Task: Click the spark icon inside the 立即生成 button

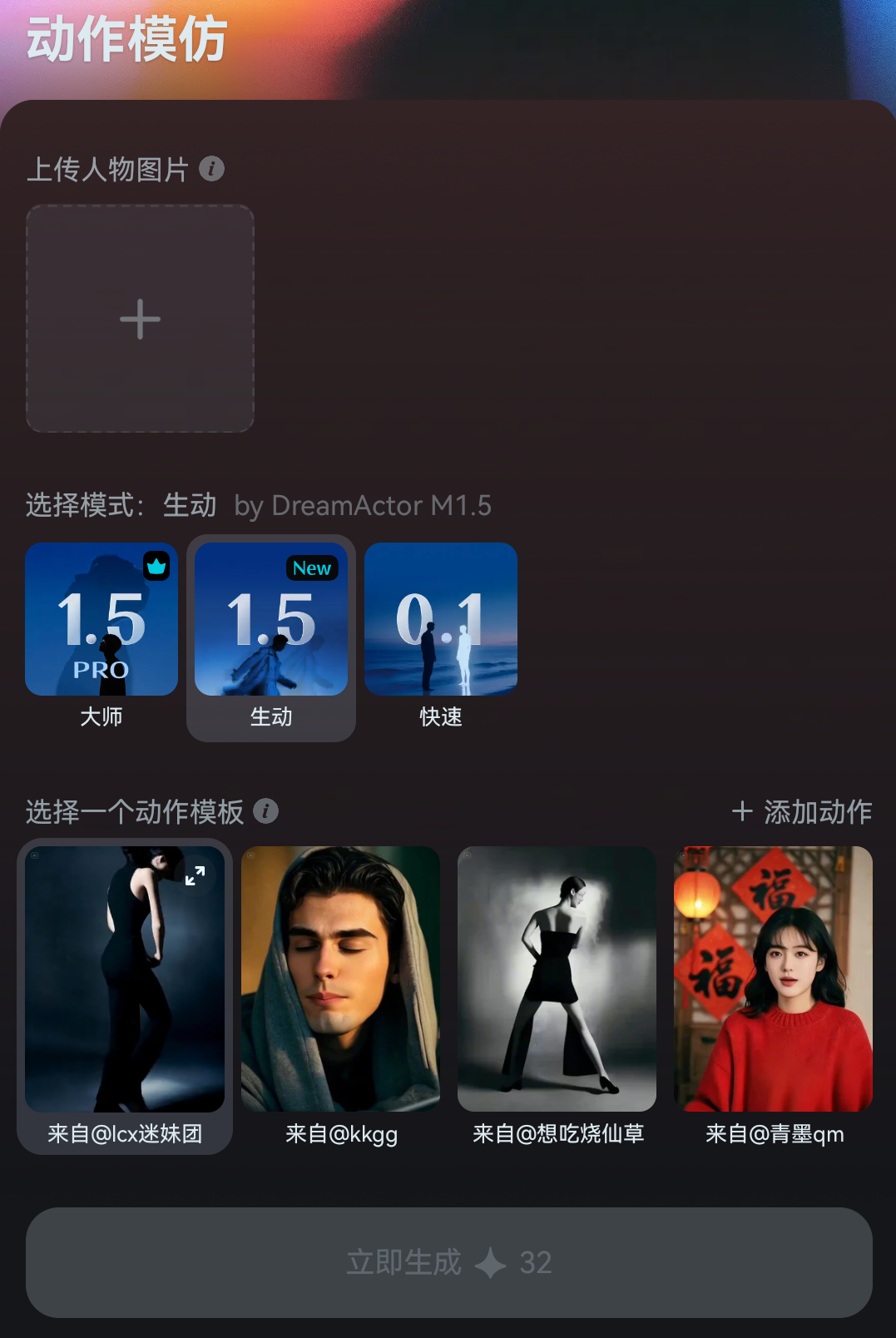Action: [x=493, y=1264]
